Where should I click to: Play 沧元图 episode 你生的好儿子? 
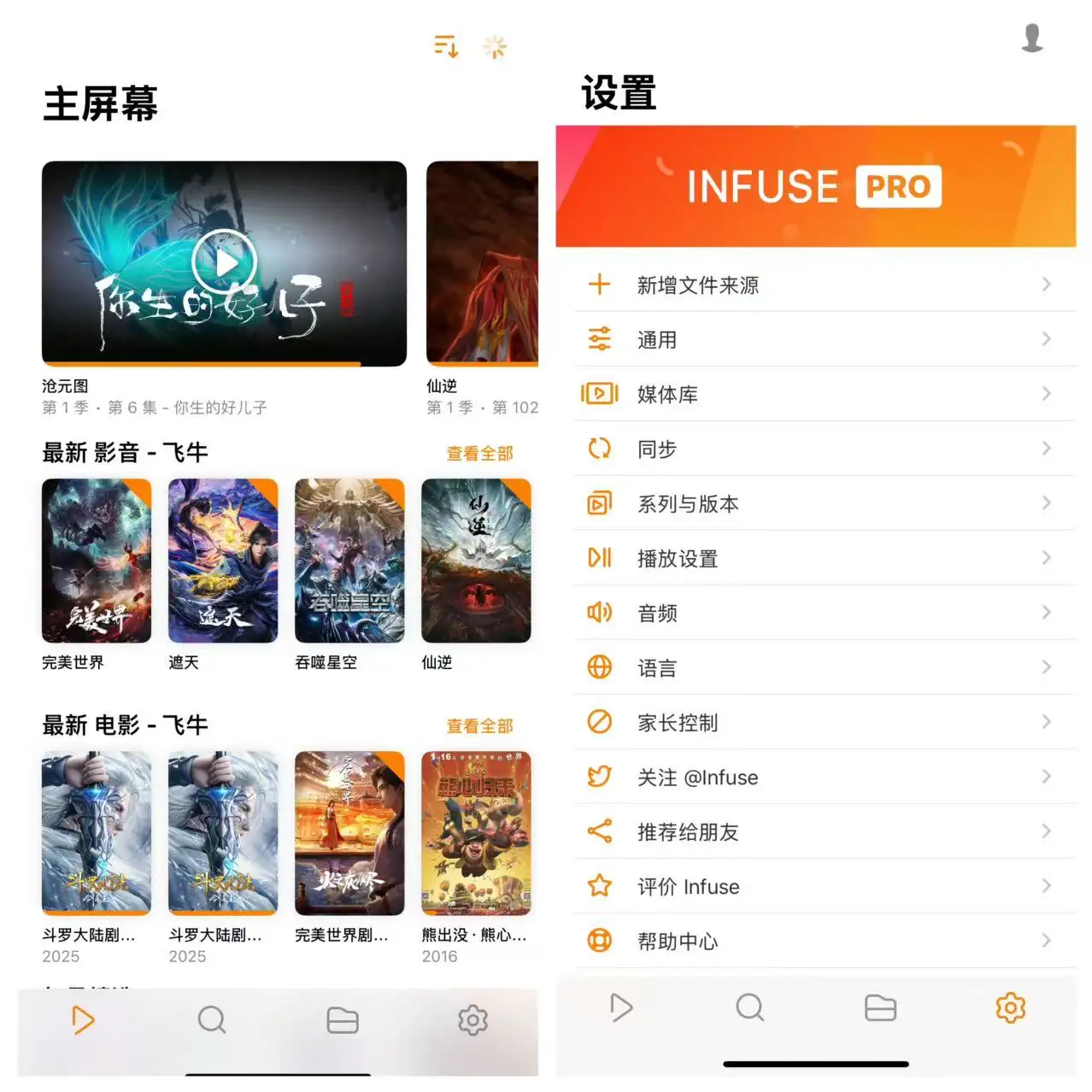click(224, 263)
